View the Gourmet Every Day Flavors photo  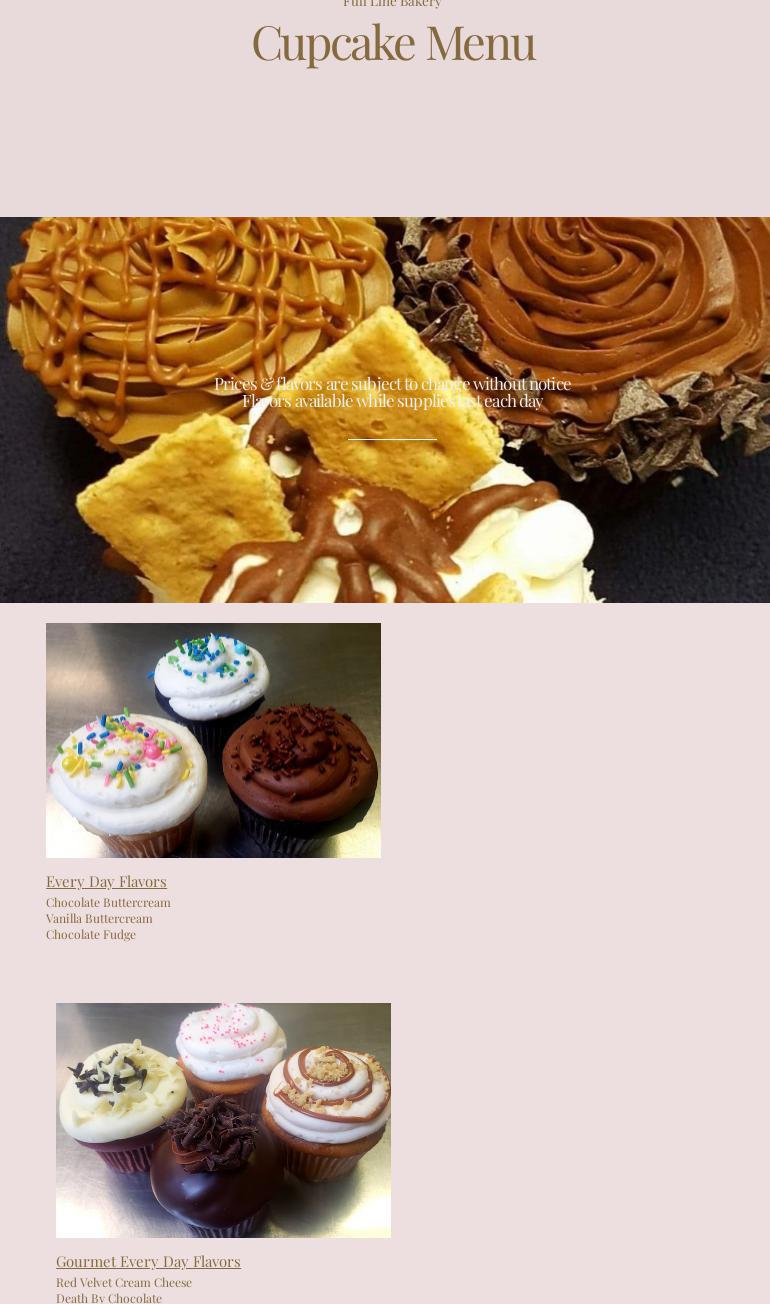point(223,1120)
